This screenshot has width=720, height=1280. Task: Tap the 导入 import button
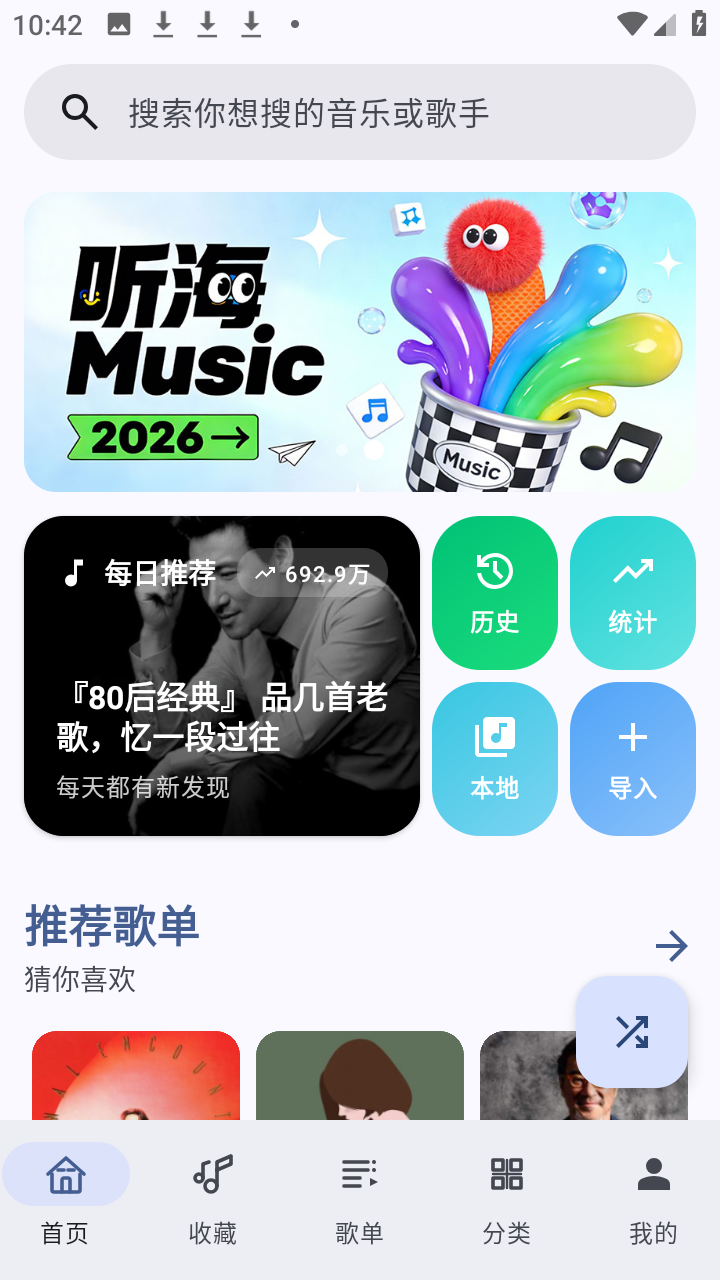click(x=632, y=757)
